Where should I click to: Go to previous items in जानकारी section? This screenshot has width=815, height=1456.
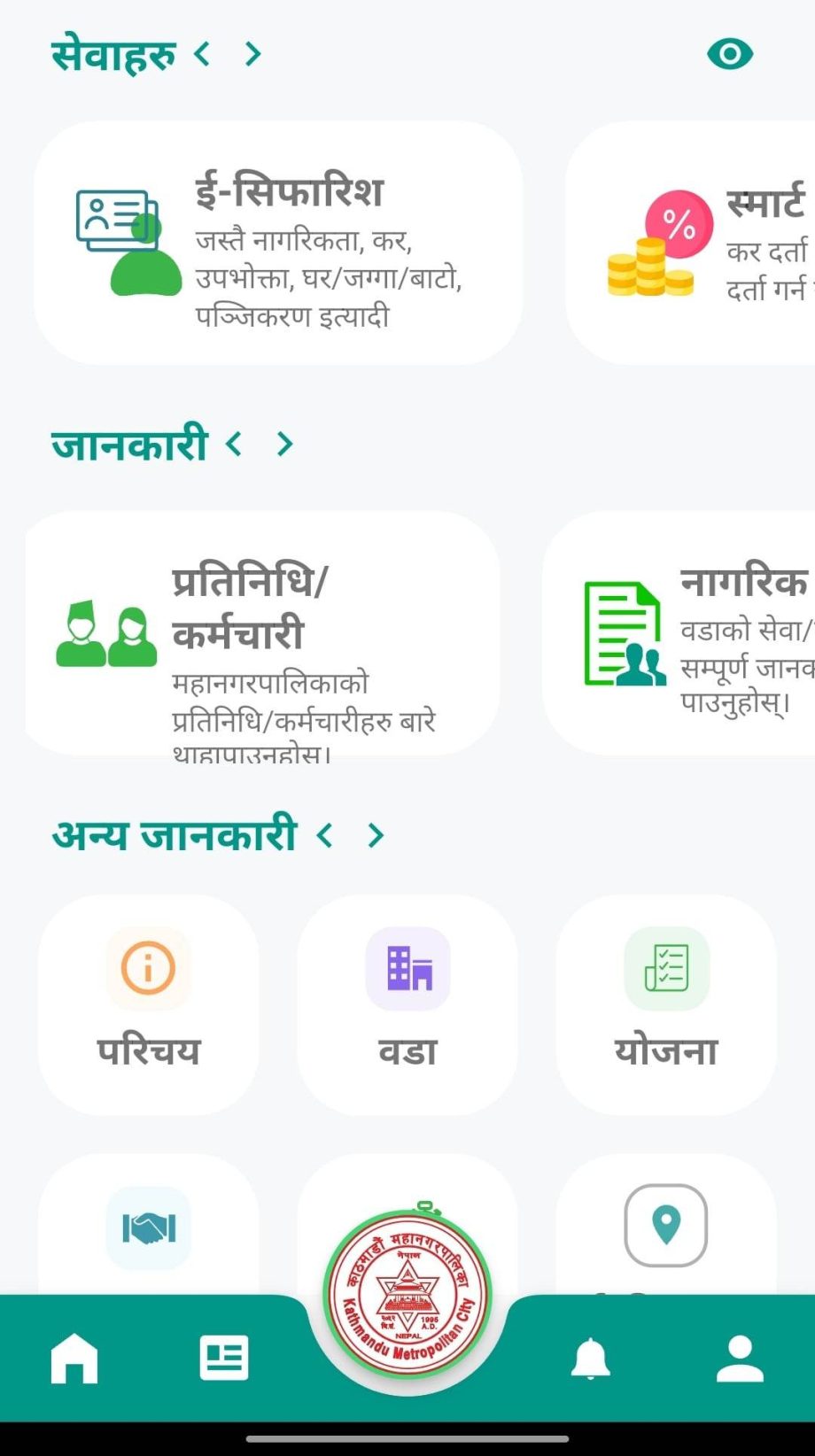[234, 445]
